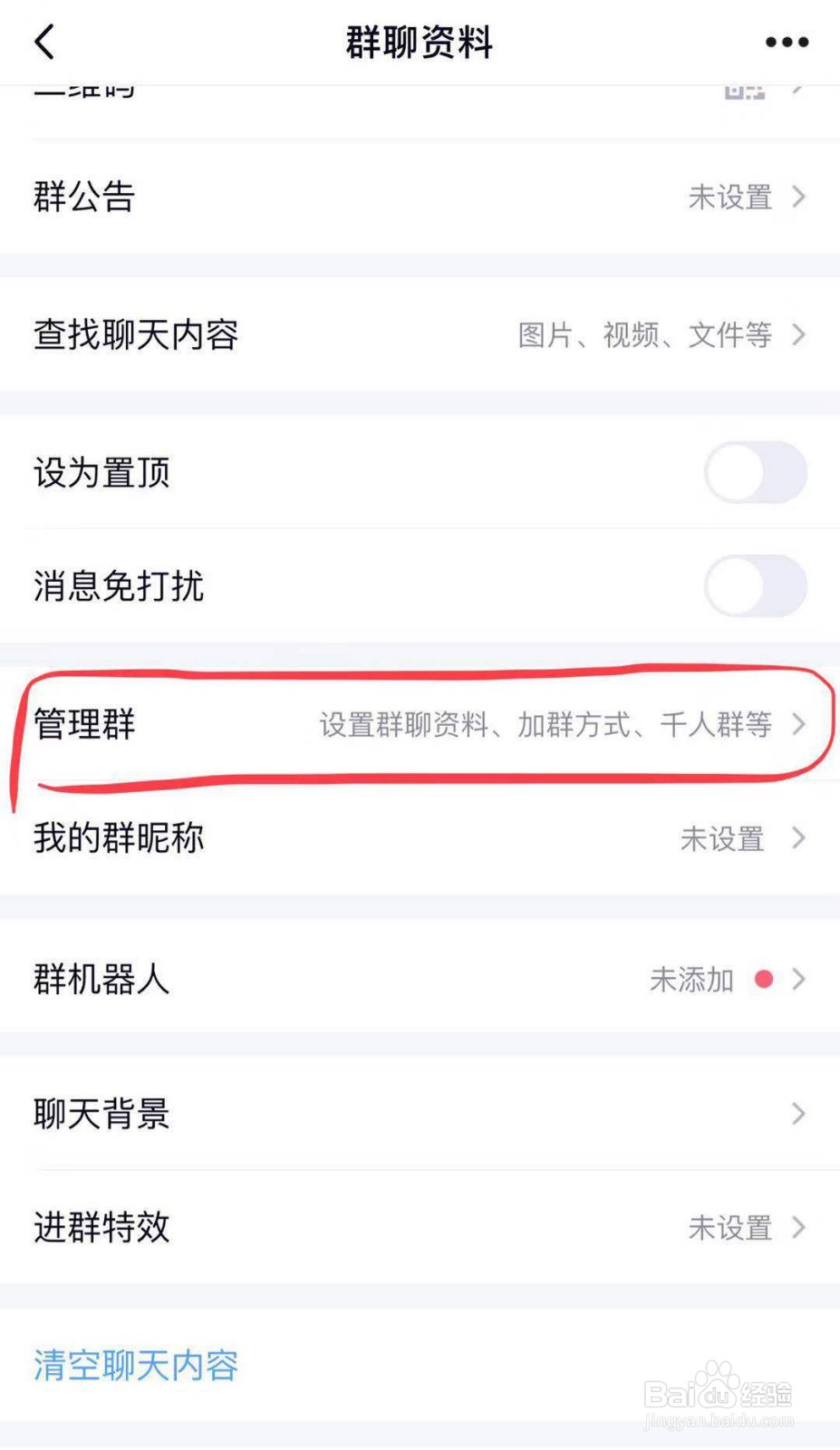840x1450 pixels.
Task: Tap the 群聊资料 title bar
Action: point(419,42)
